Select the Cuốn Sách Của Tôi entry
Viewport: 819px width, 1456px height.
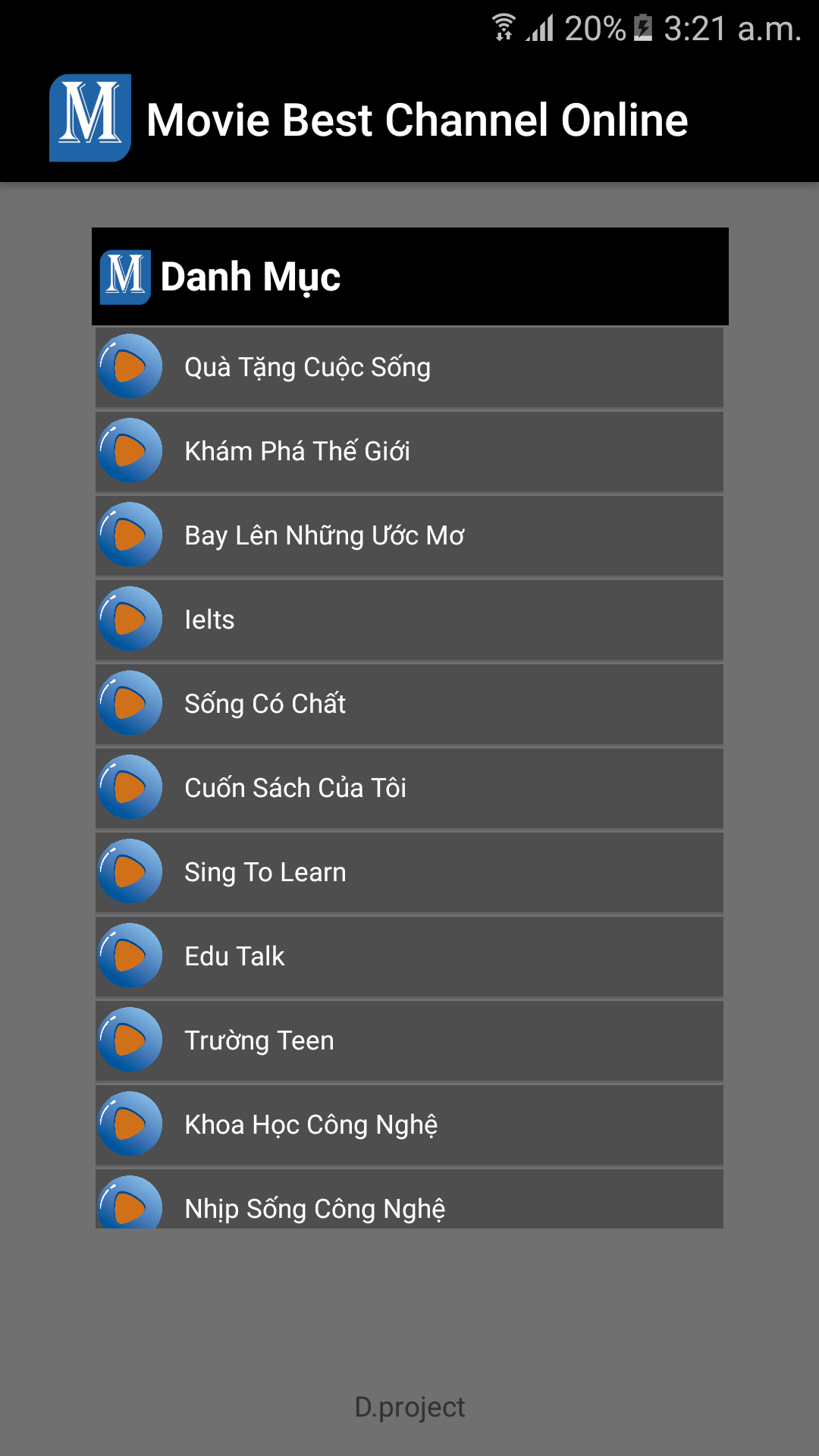pos(409,788)
